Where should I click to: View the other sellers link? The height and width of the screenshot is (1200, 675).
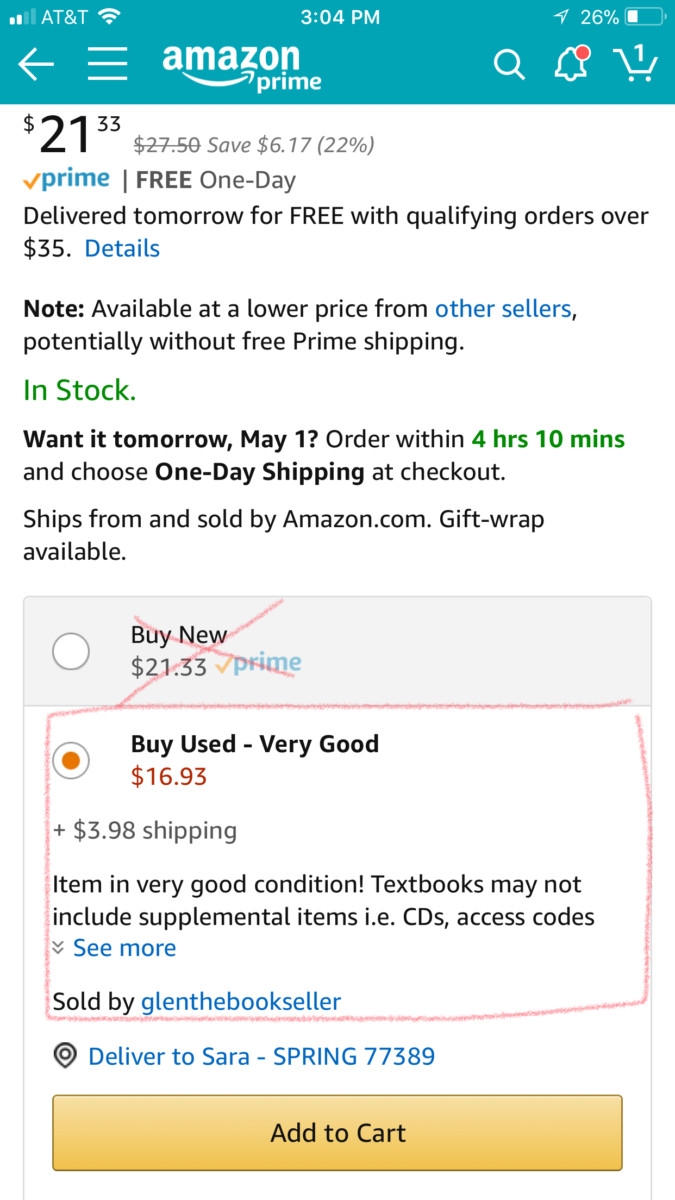tap(503, 309)
